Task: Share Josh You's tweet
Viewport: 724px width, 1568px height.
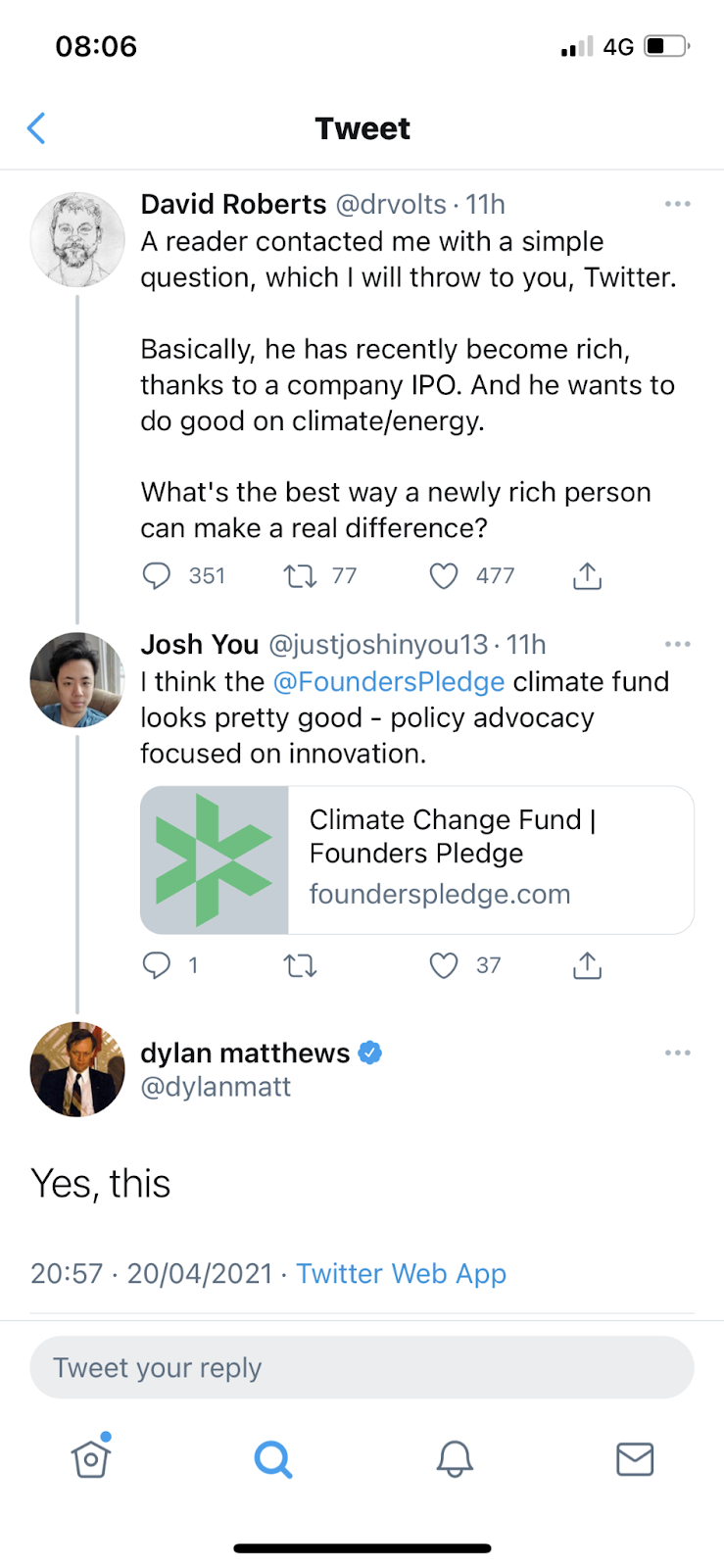Action: (x=587, y=965)
